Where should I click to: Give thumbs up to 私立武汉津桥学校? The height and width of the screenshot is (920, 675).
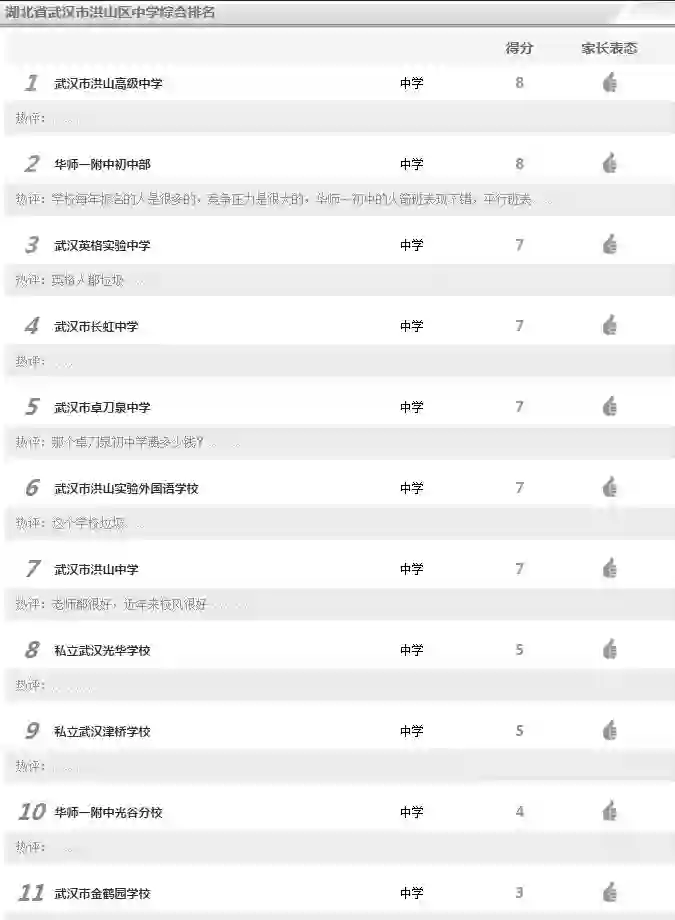point(610,730)
